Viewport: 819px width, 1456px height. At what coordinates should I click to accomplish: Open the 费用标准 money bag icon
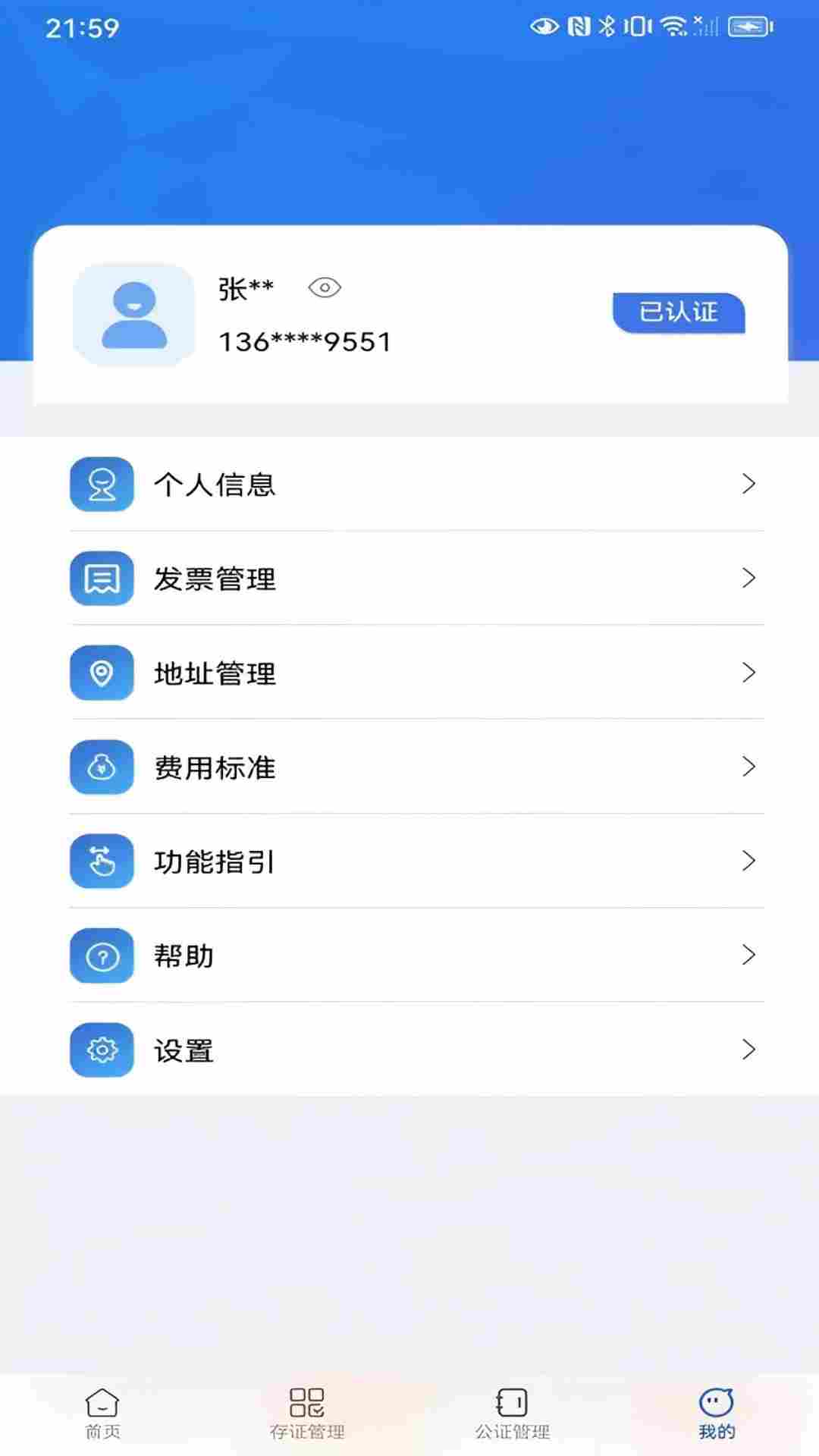[x=102, y=767]
